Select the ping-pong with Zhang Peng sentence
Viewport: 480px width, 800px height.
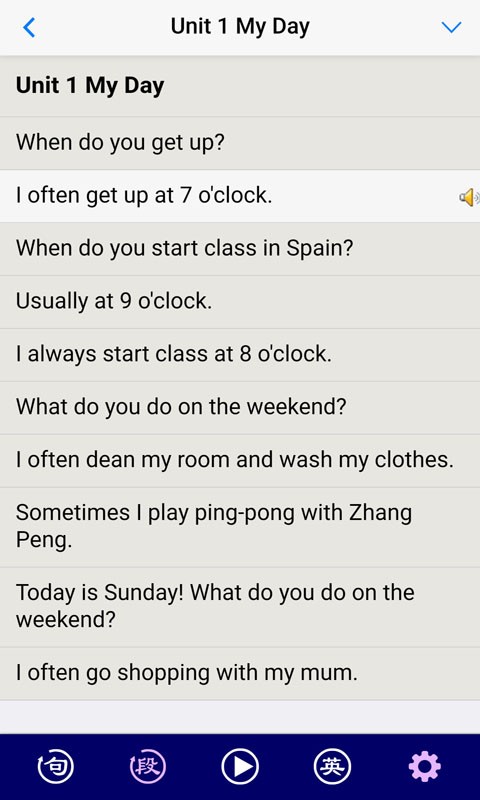point(240,528)
